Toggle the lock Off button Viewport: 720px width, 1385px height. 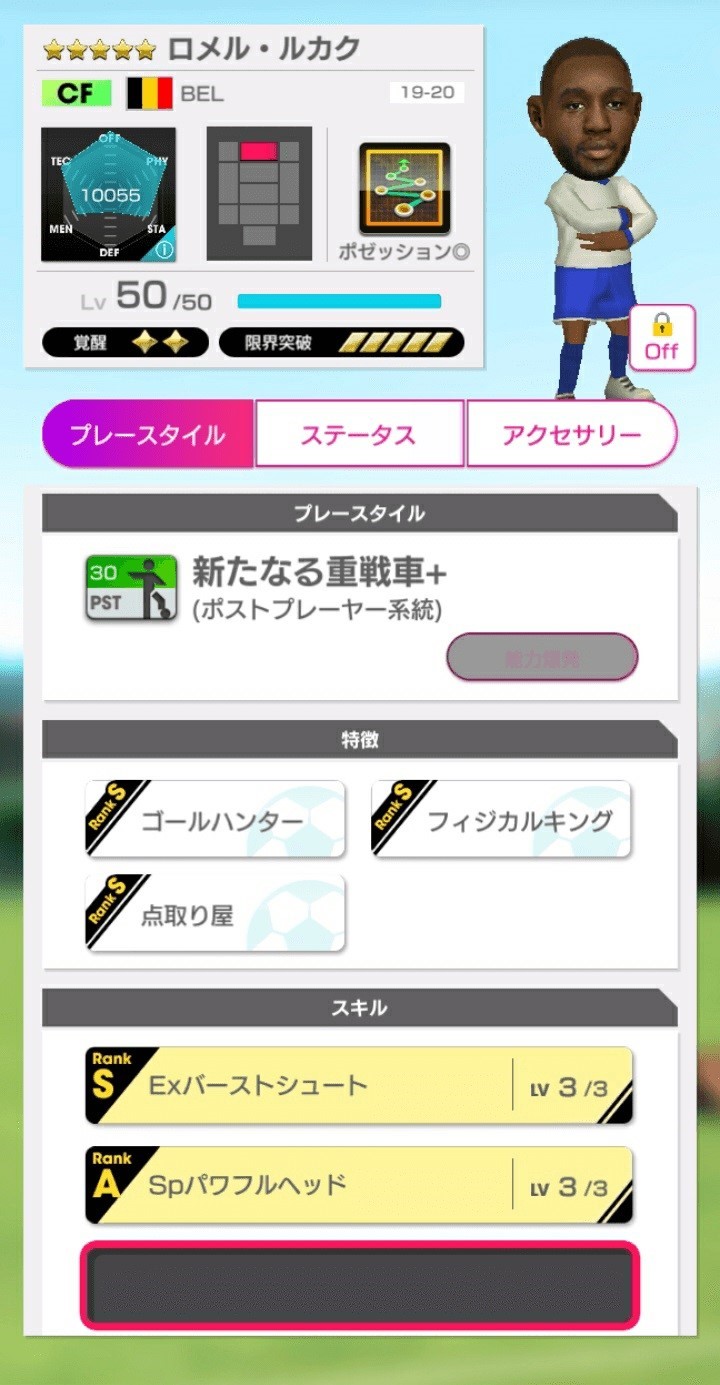[661, 338]
